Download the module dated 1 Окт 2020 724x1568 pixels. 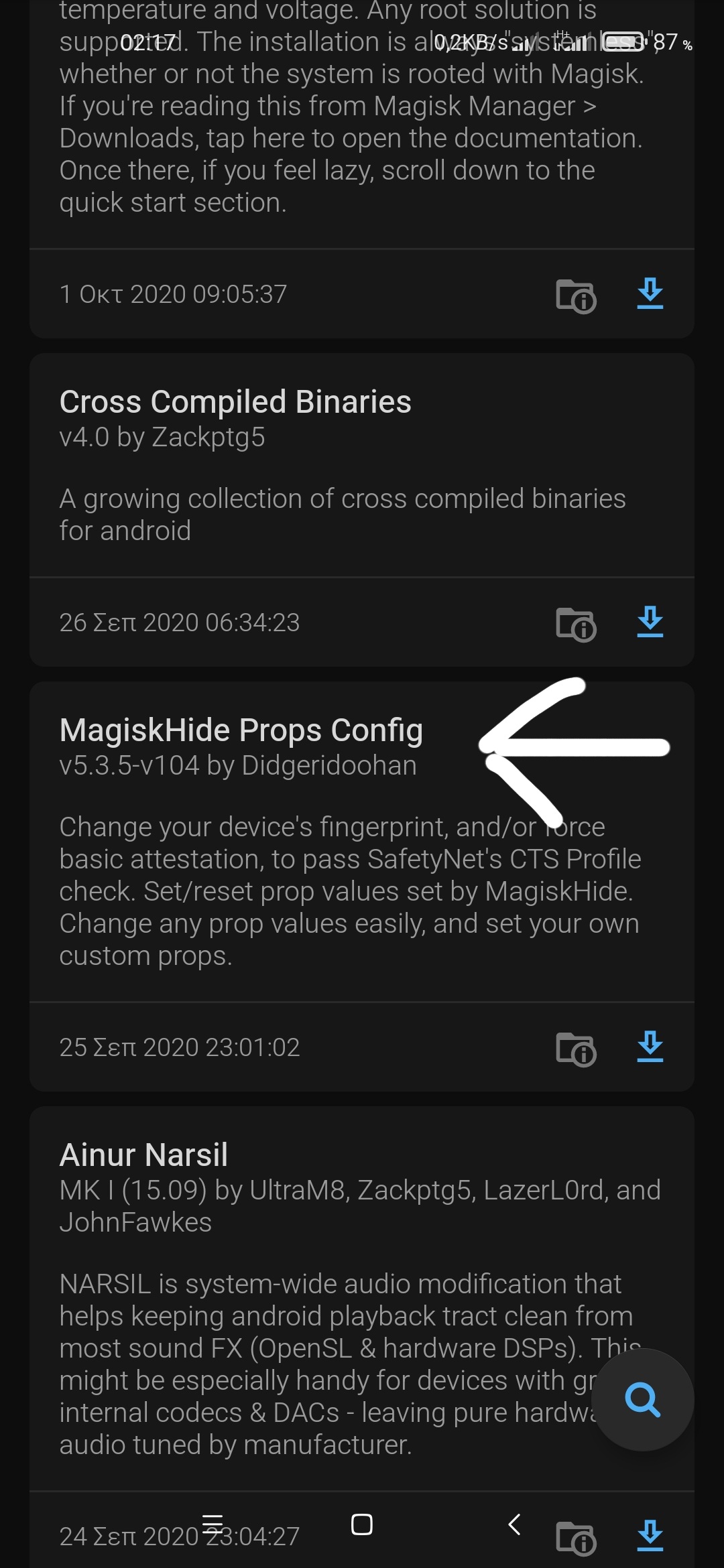[x=650, y=294]
